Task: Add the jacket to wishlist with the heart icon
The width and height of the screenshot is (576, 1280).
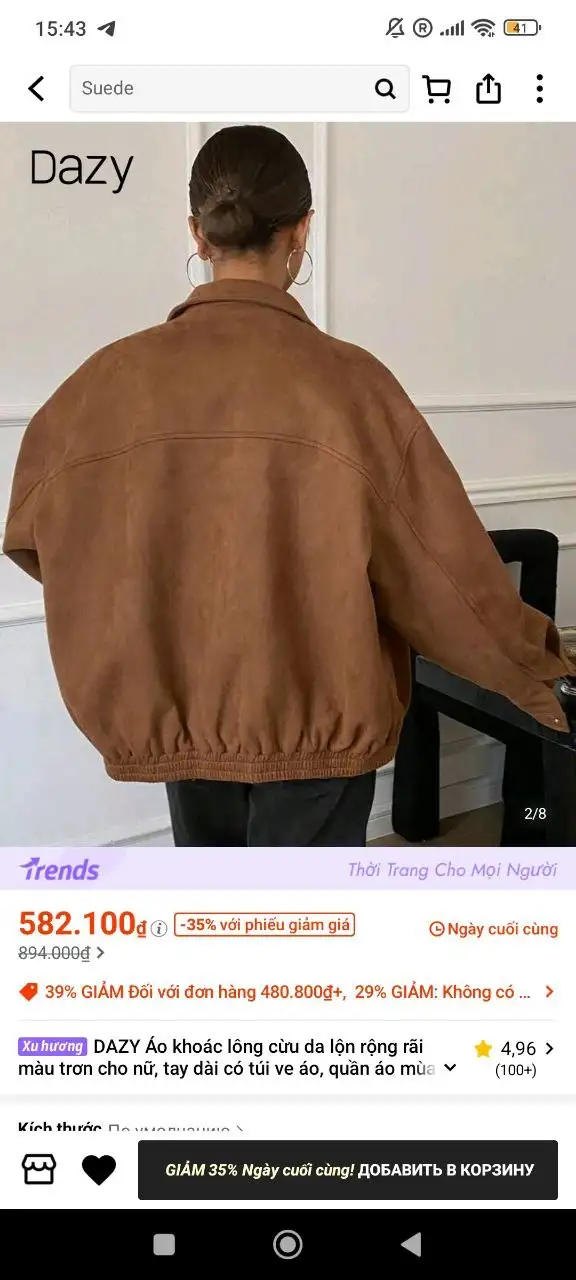Action: point(98,1170)
